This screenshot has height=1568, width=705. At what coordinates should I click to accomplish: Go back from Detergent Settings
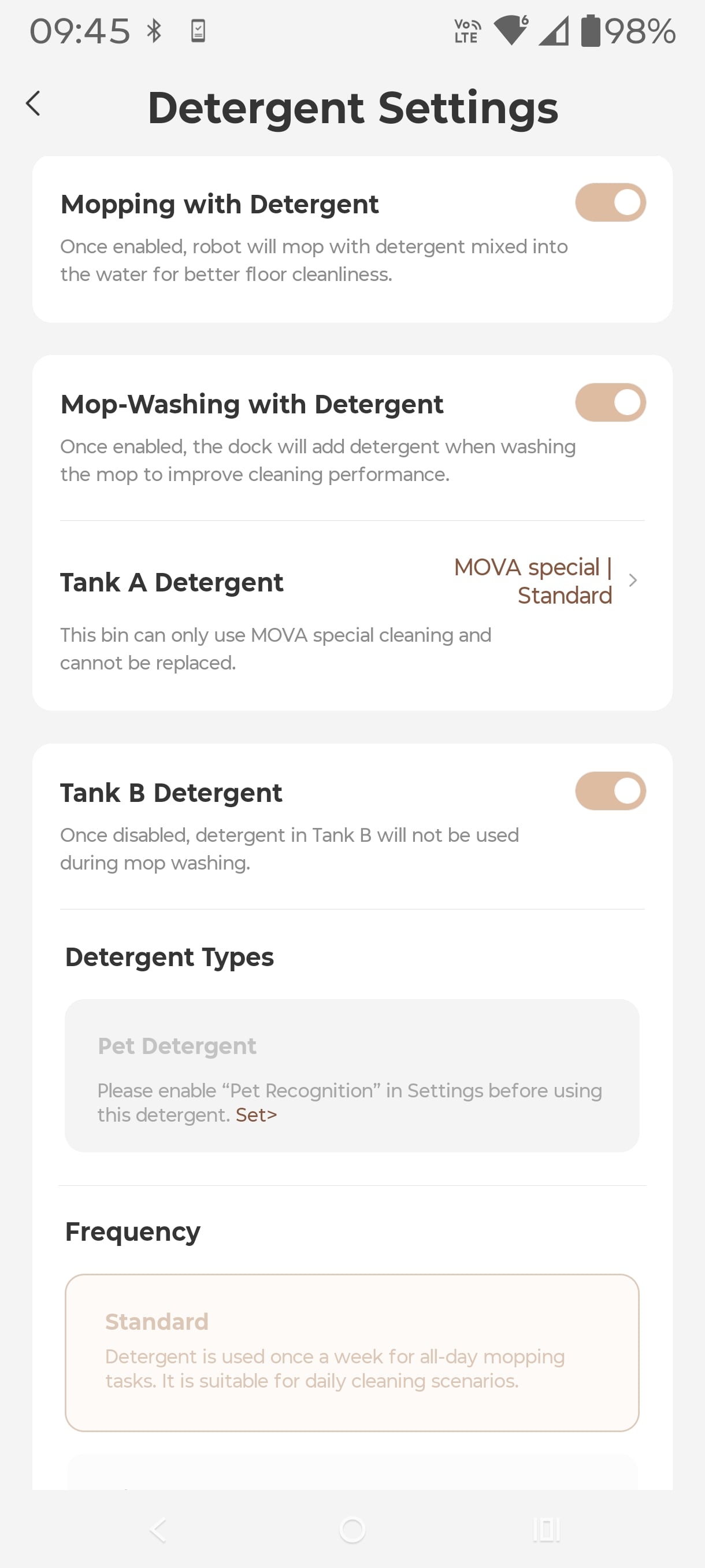point(34,103)
